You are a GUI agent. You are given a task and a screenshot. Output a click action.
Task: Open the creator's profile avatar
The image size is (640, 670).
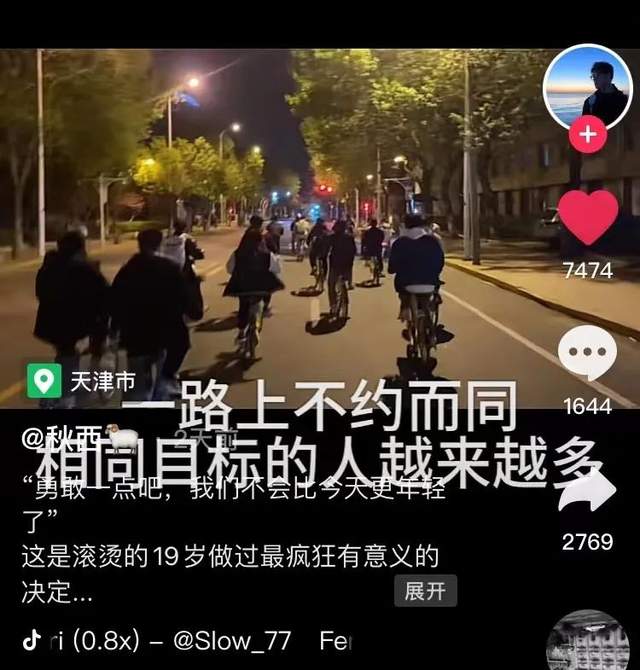pyautogui.click(x=587, y=87)
